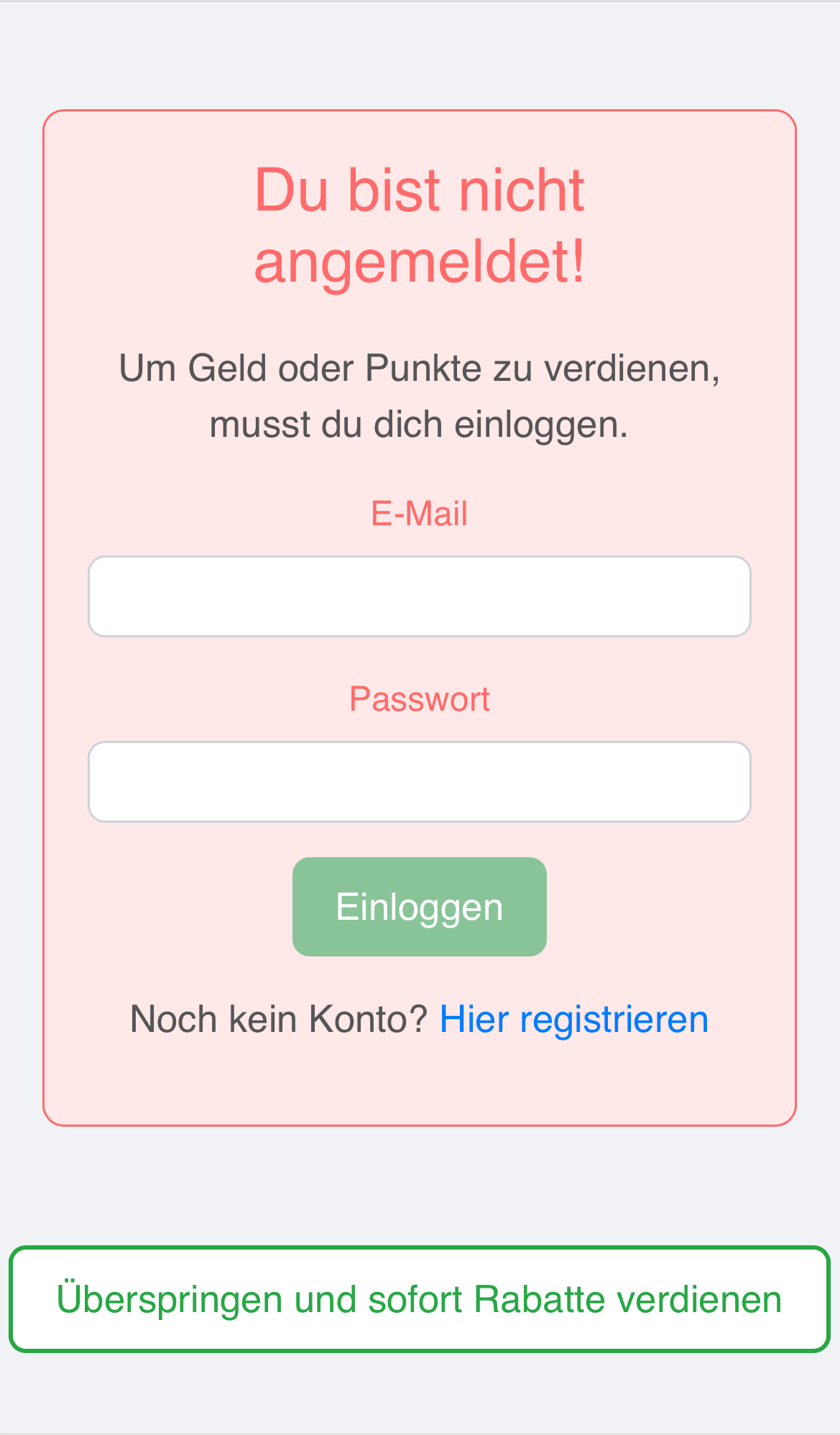The image size is (840, 1435).
Task: Focus the Passwort text field
Action: pos(420,782)
